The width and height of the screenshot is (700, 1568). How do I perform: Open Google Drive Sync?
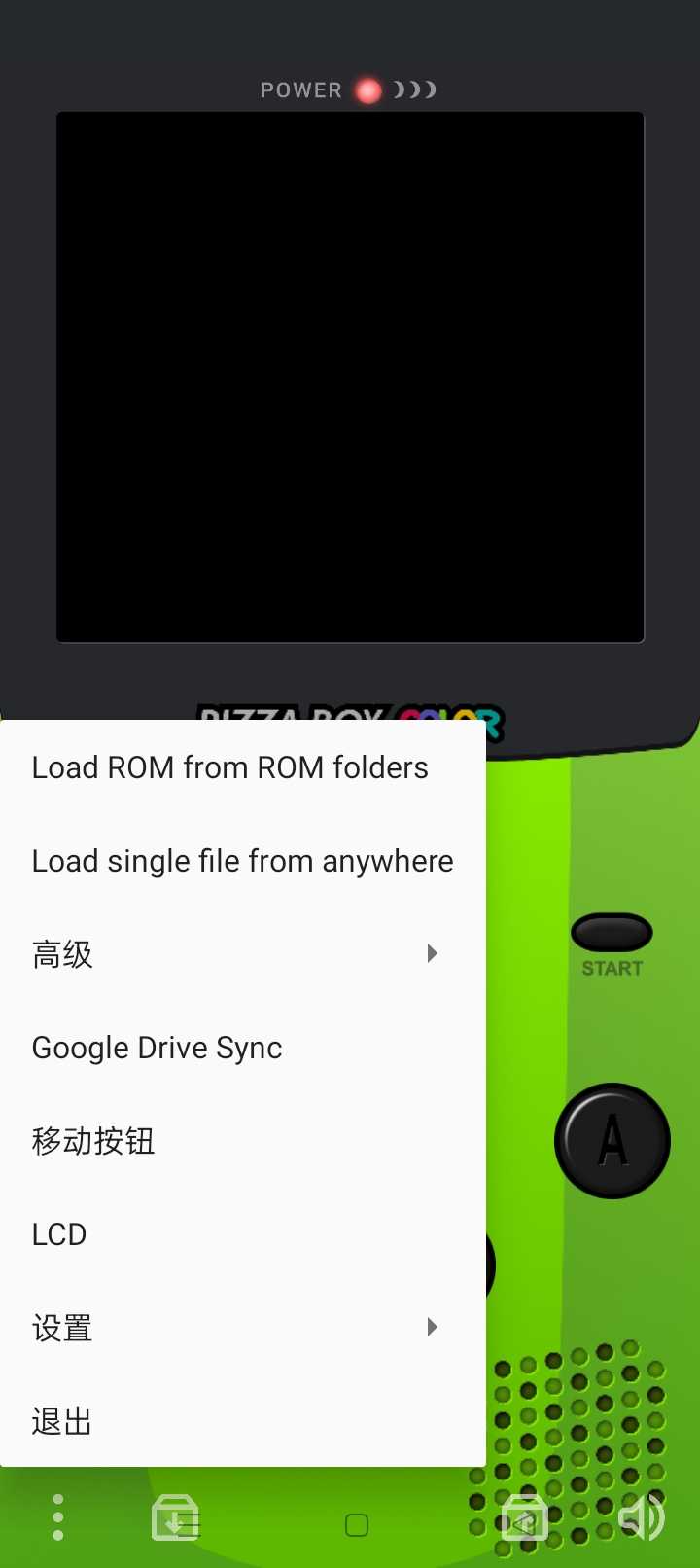[x=157, y=1048]
